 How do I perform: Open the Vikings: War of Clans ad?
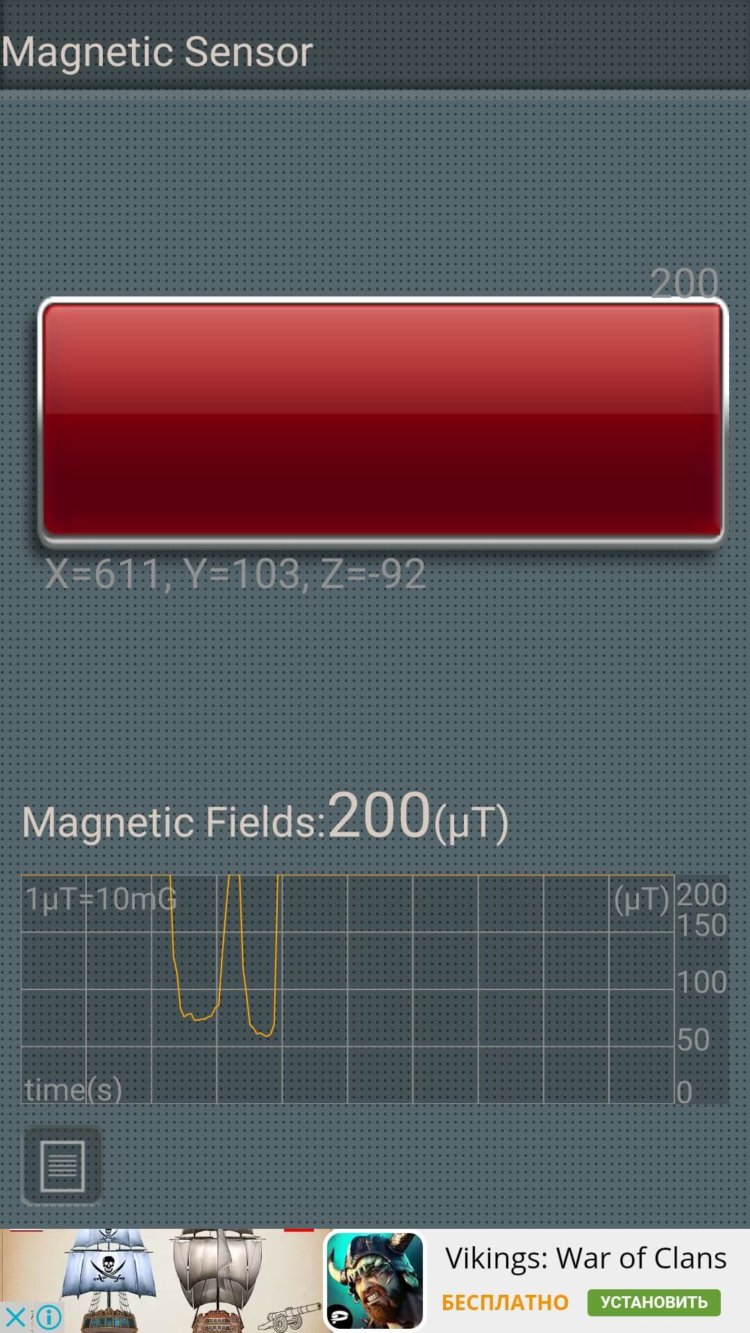pyautogui.click(x=584, y=1258)
